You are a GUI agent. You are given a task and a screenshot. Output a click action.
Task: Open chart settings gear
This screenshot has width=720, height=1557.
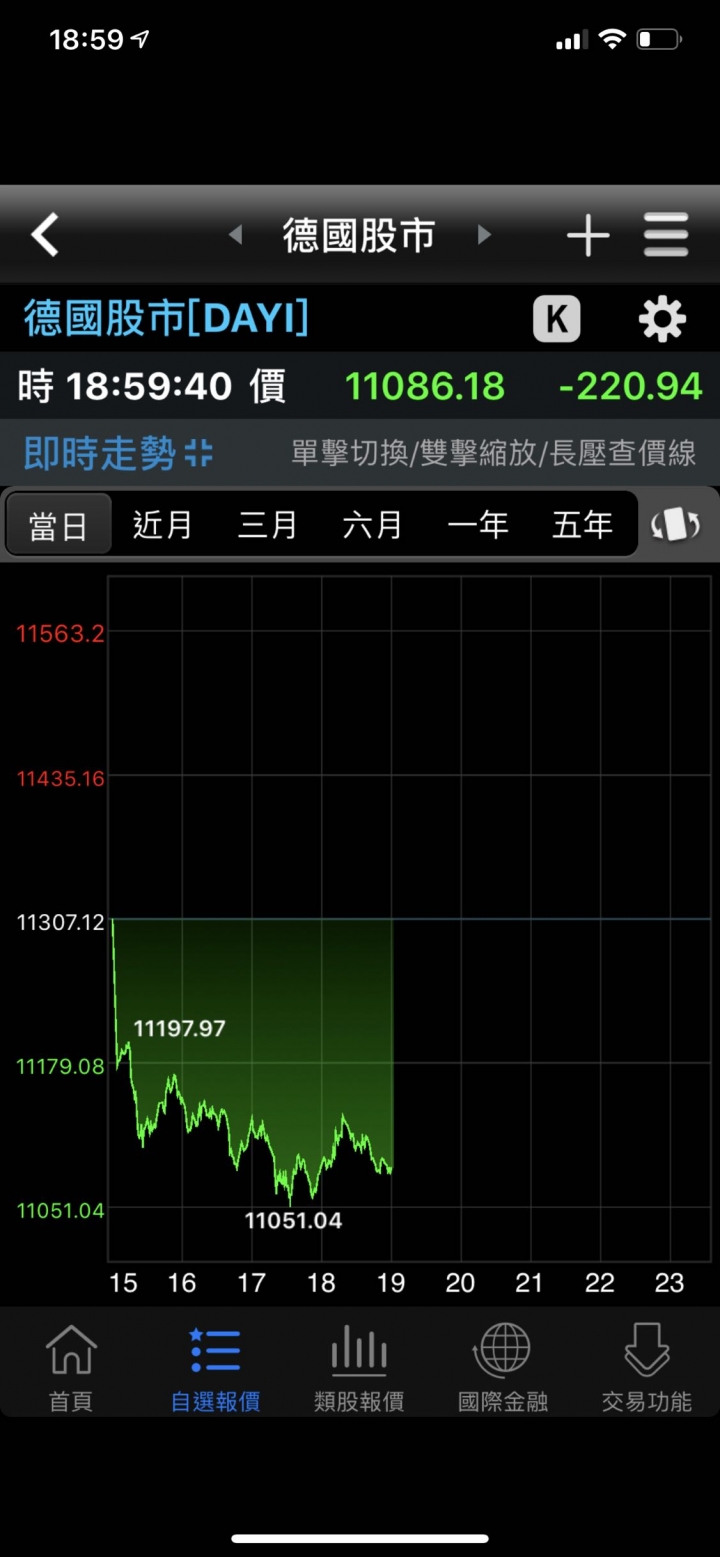[662, 319]
